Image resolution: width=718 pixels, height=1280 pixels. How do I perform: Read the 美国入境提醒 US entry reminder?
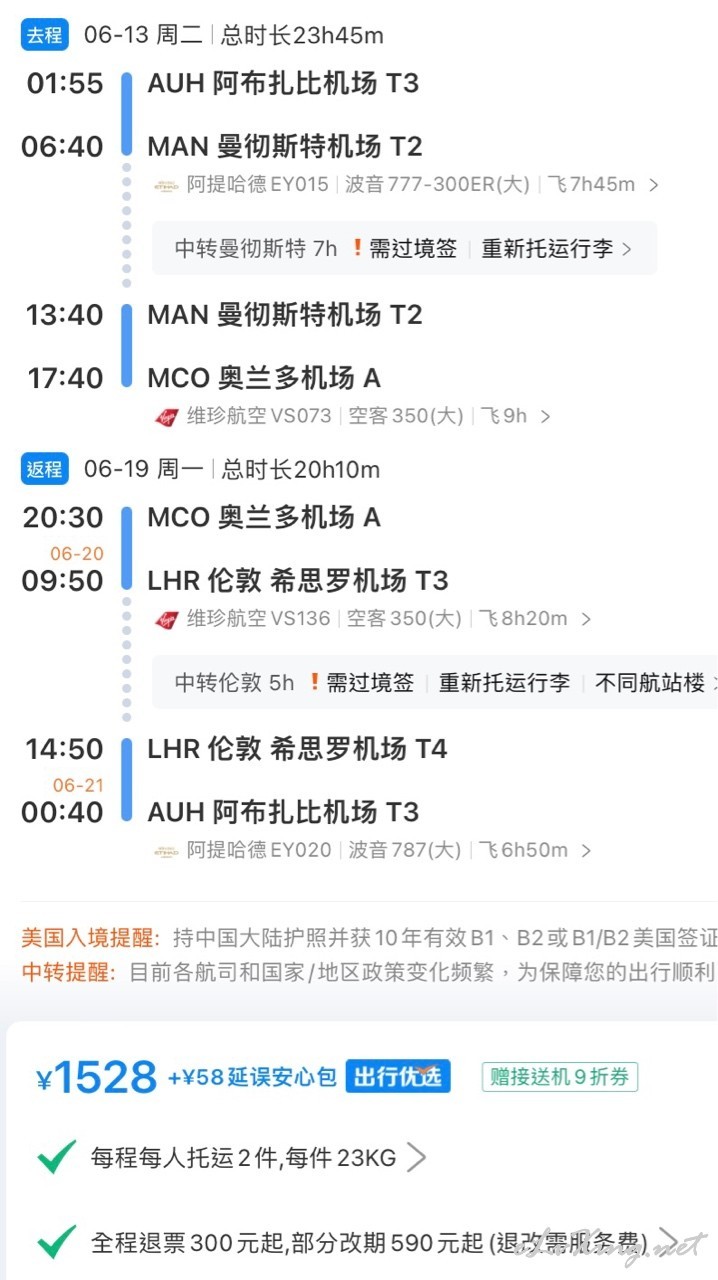coord(369,938)
